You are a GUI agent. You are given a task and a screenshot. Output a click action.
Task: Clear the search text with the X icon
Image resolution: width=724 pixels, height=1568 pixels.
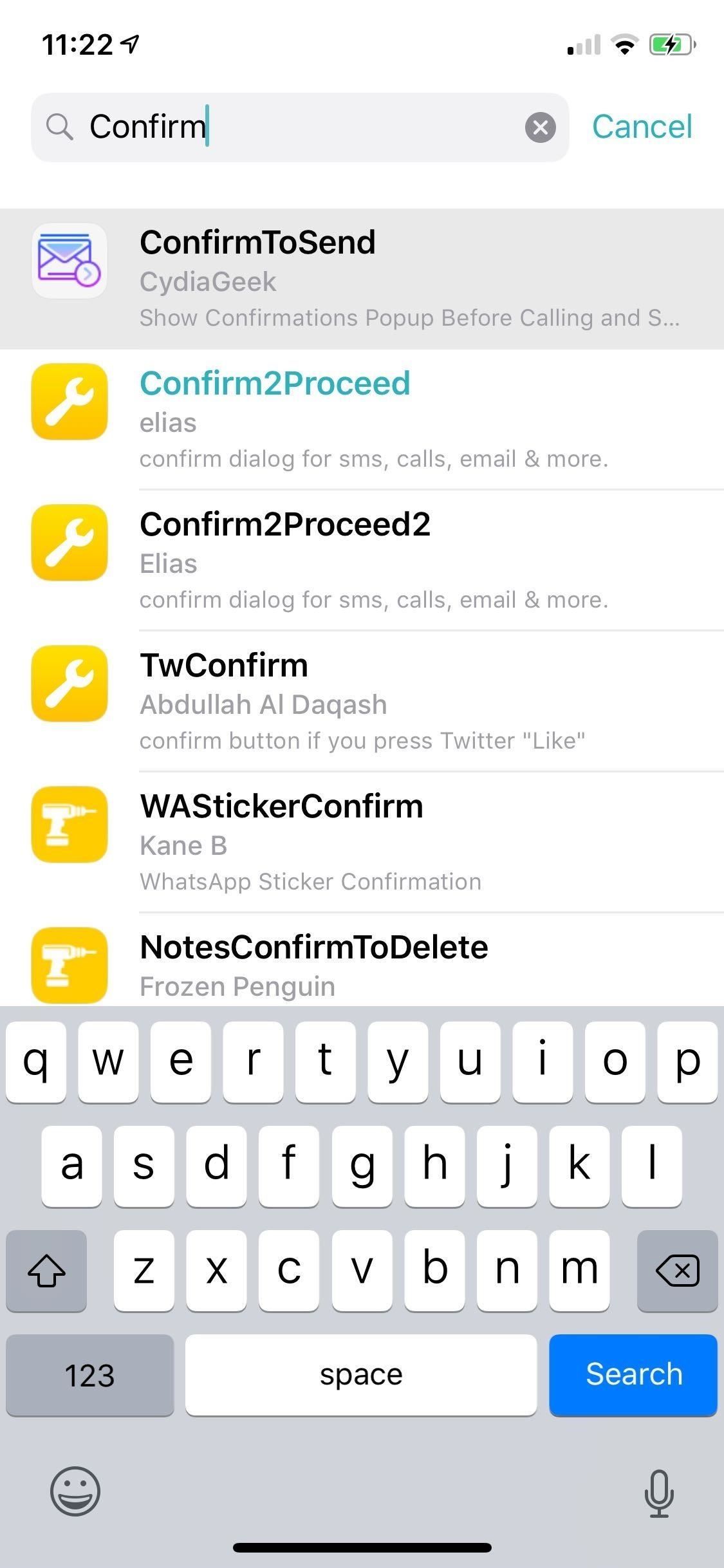(x=540, y=127)
